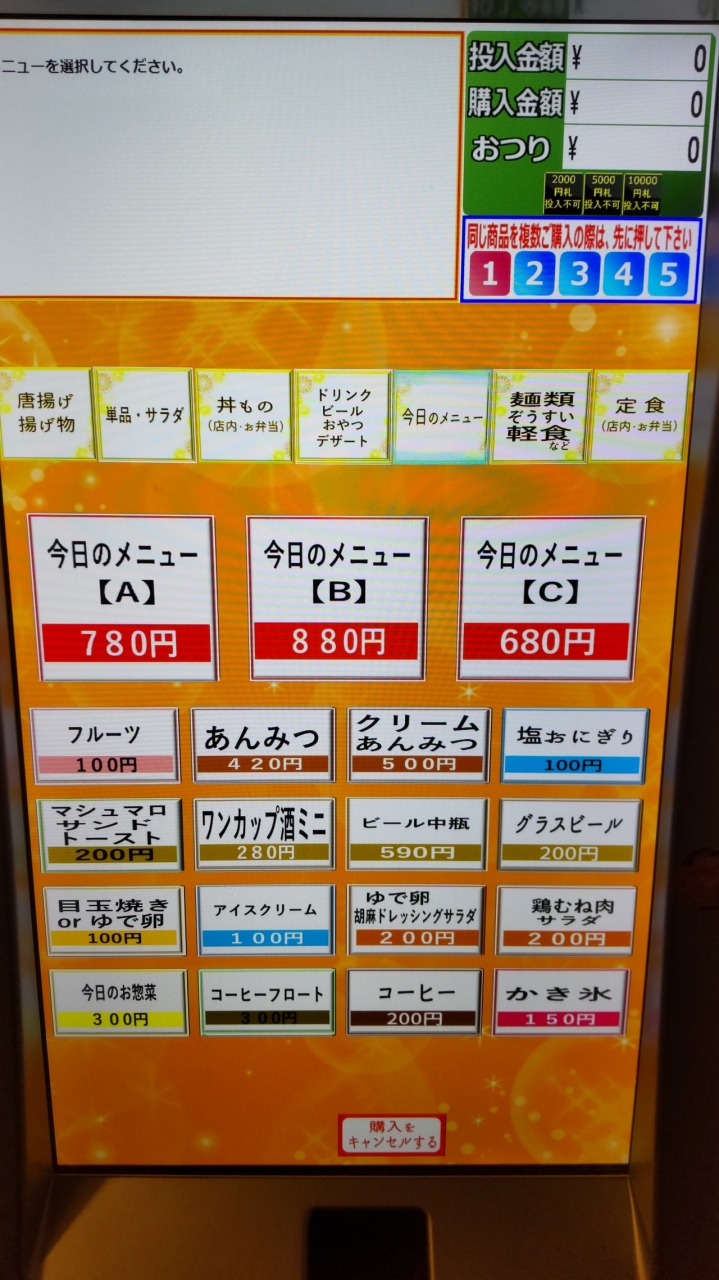
Task: Set purchase quantity to 3
Action: (580, 273)
